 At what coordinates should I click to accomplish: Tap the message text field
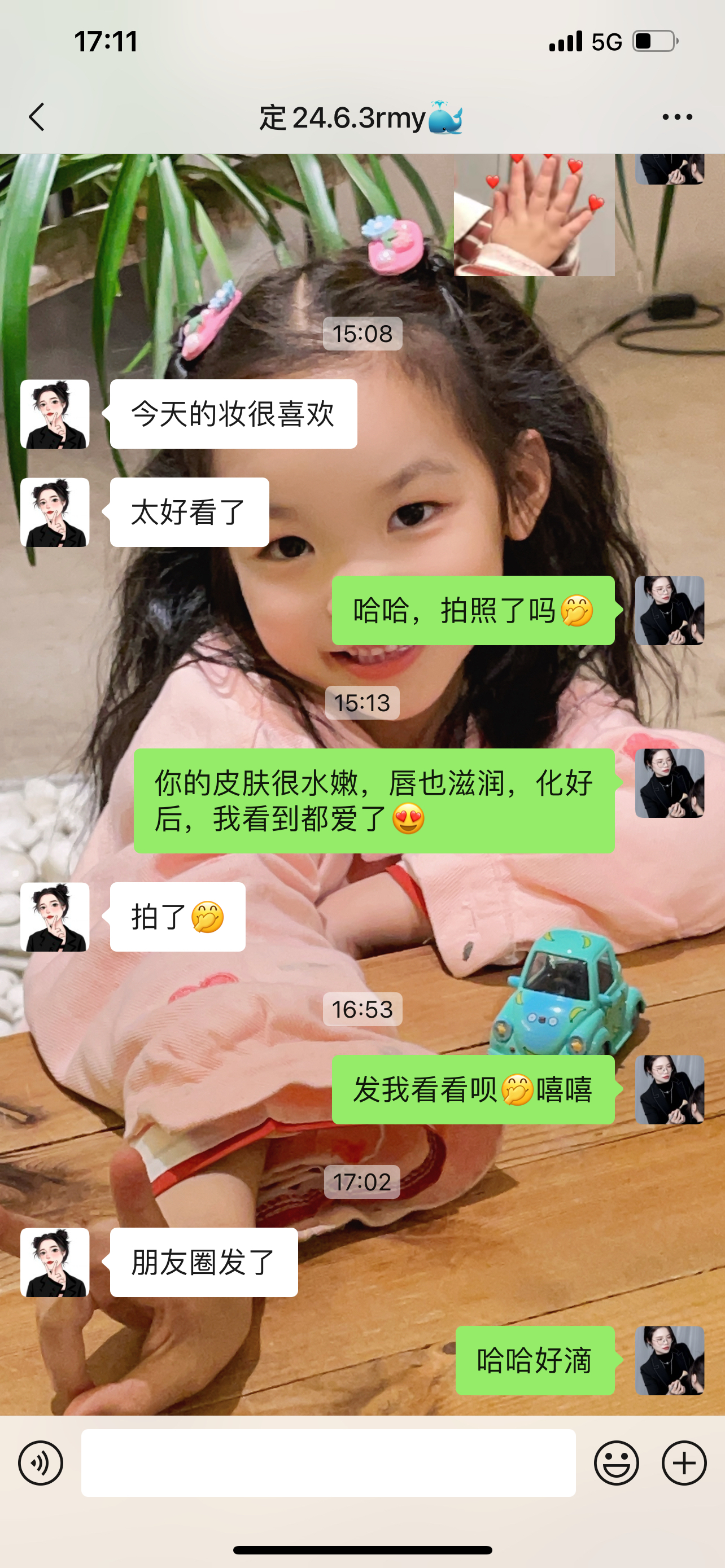coord(328,1462)
